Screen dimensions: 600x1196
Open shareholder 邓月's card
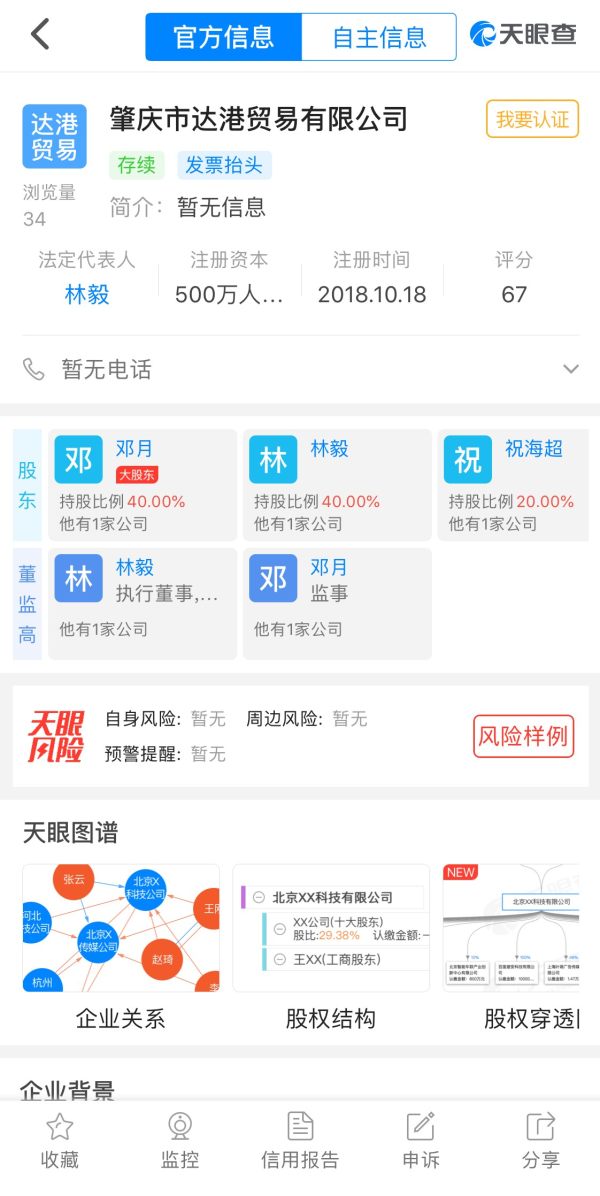coord(142,485)
